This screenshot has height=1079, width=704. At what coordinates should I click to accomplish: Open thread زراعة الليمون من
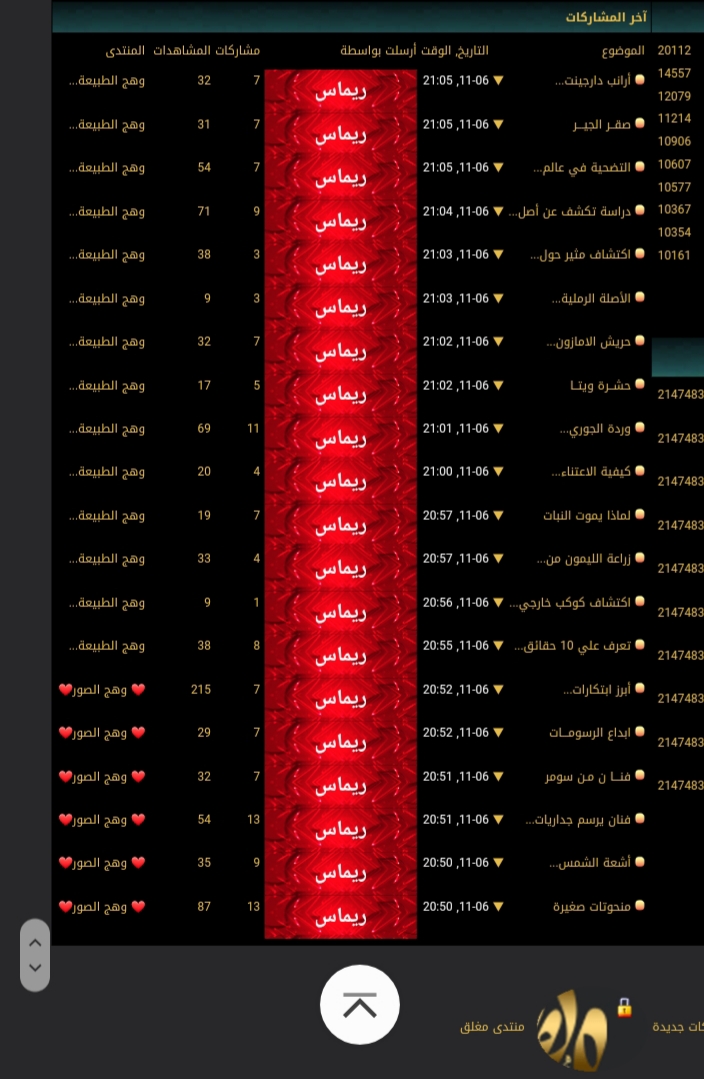point(583,559)
